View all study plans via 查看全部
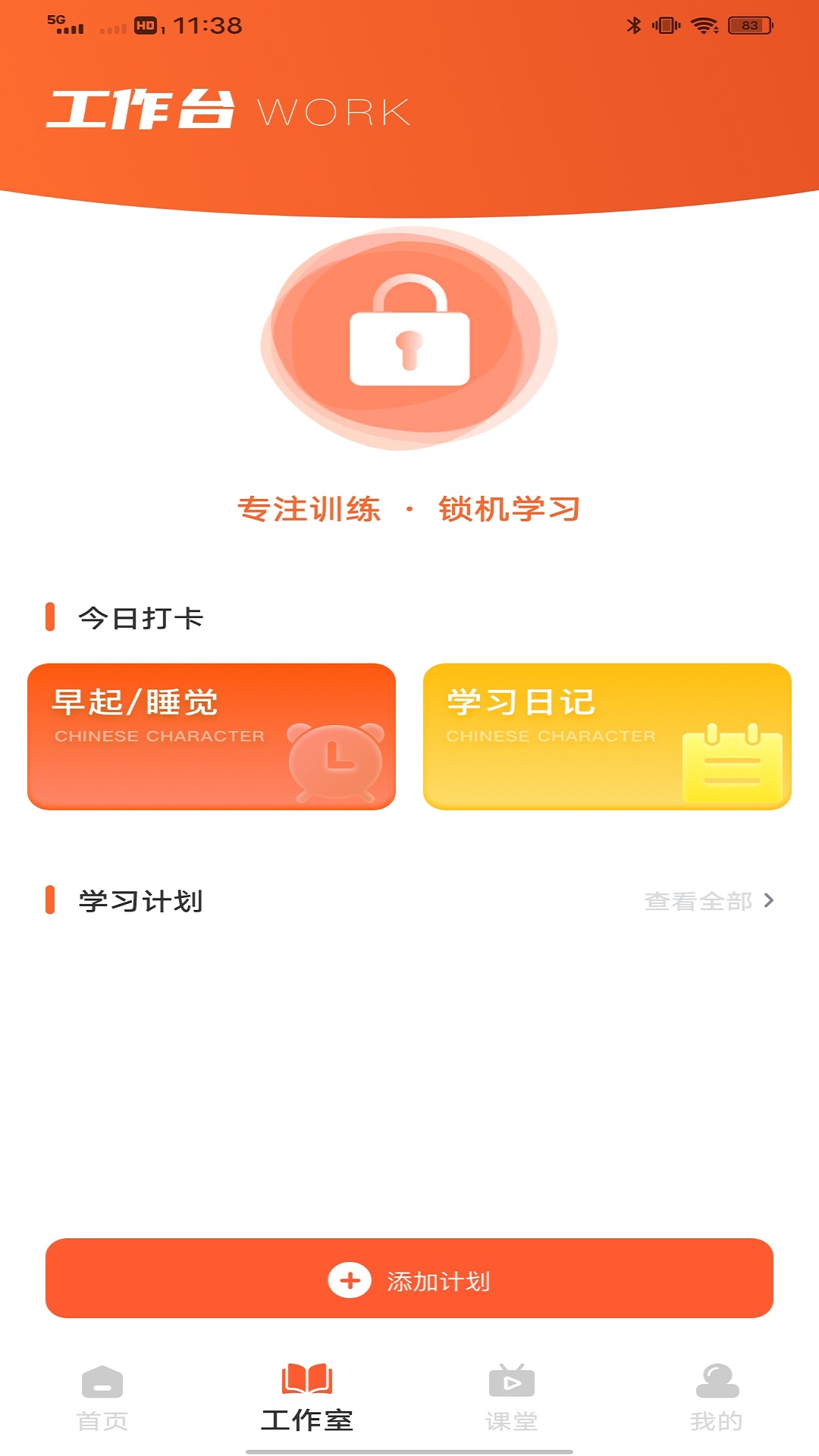This screenshot has width=819, height=1456. 708,901
